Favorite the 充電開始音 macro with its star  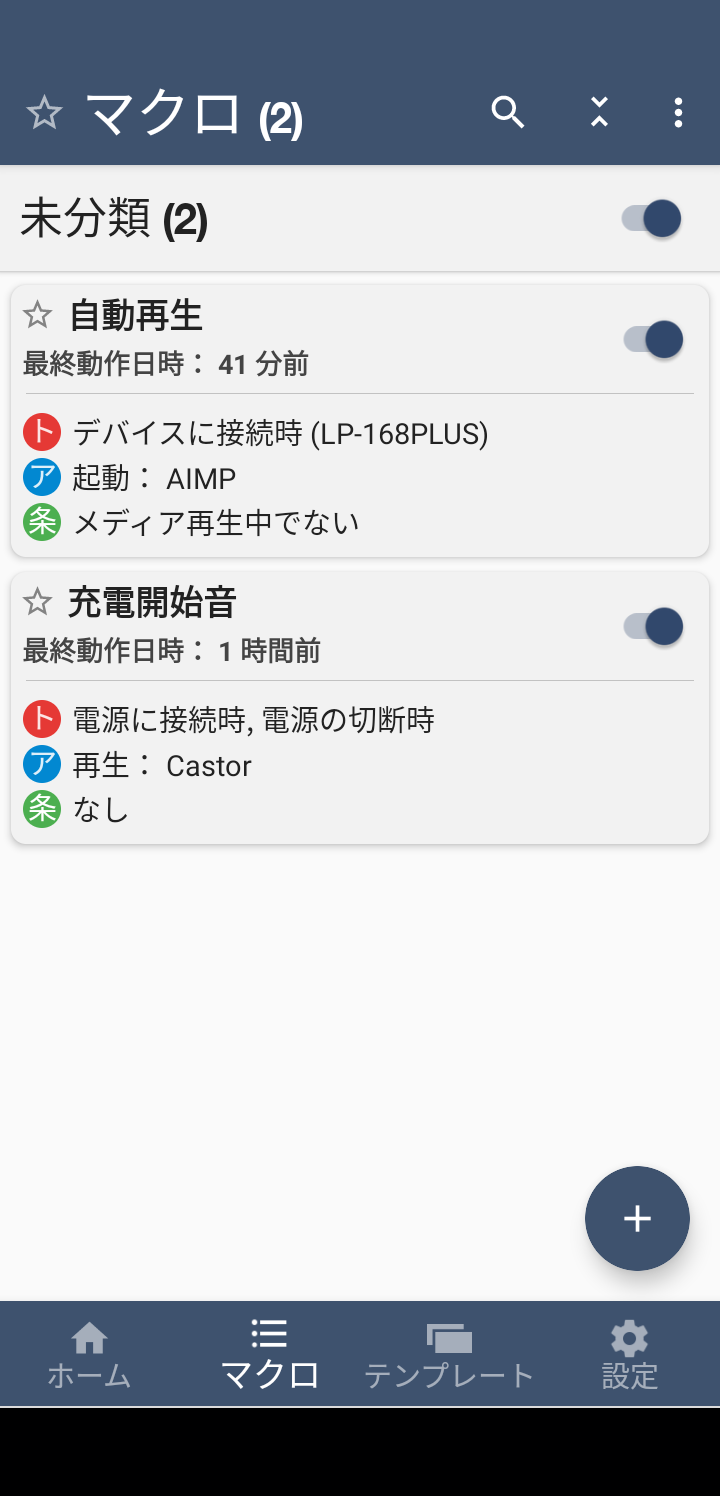(x=38, y=602)
